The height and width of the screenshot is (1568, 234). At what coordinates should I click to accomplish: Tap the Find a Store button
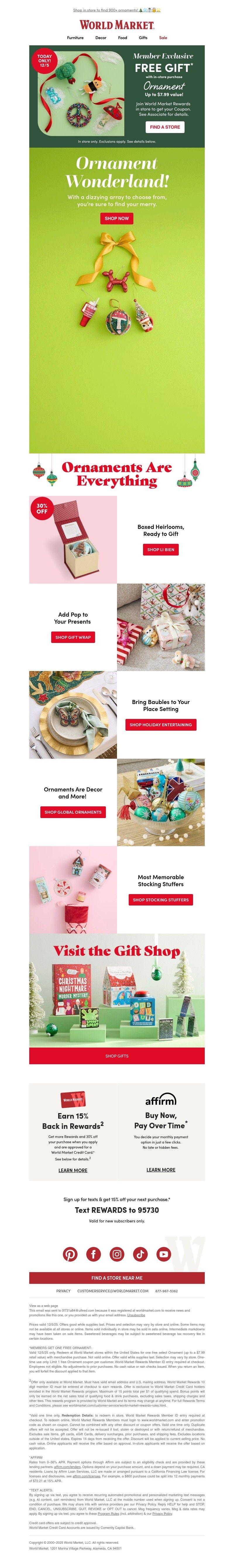[x=164, y=127]
